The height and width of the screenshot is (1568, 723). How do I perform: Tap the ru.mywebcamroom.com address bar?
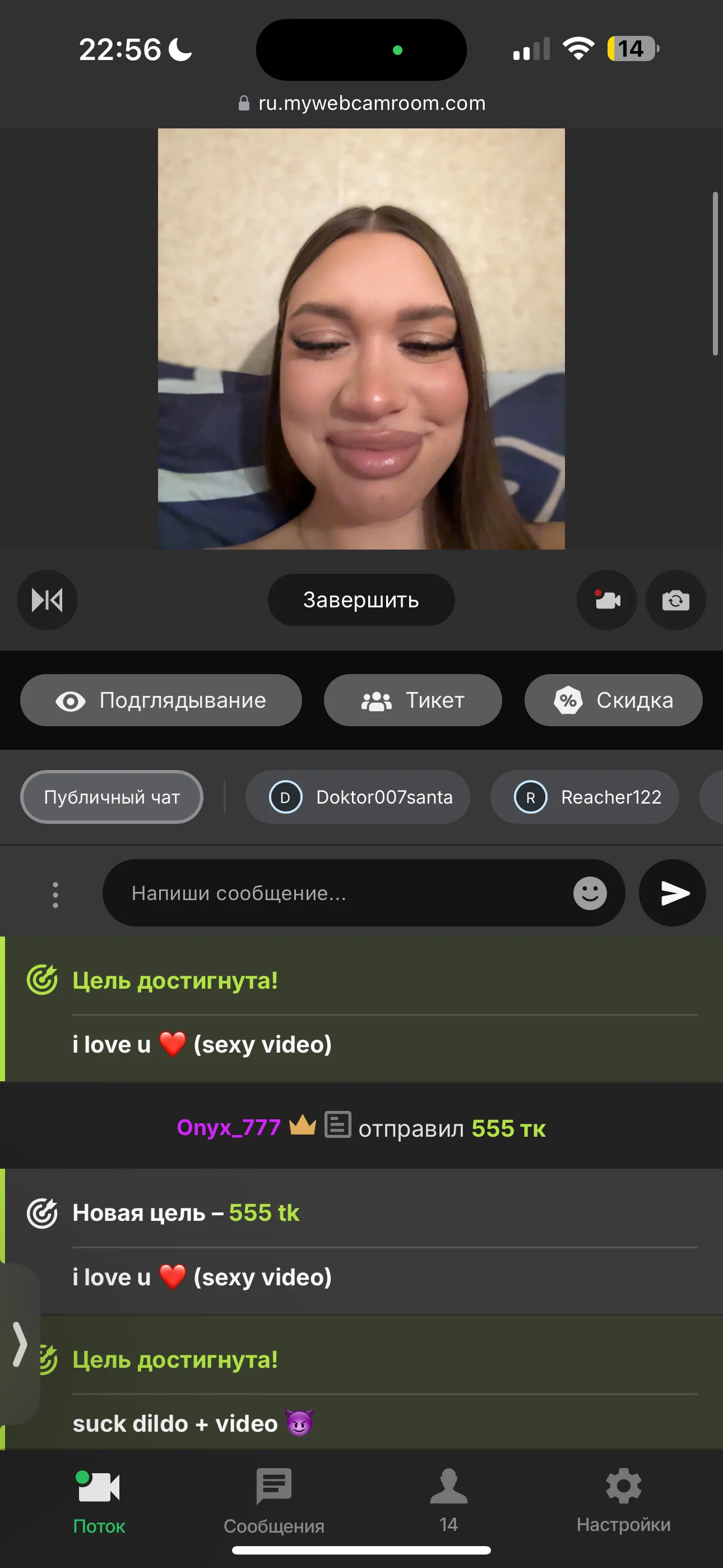pos(361,104)
